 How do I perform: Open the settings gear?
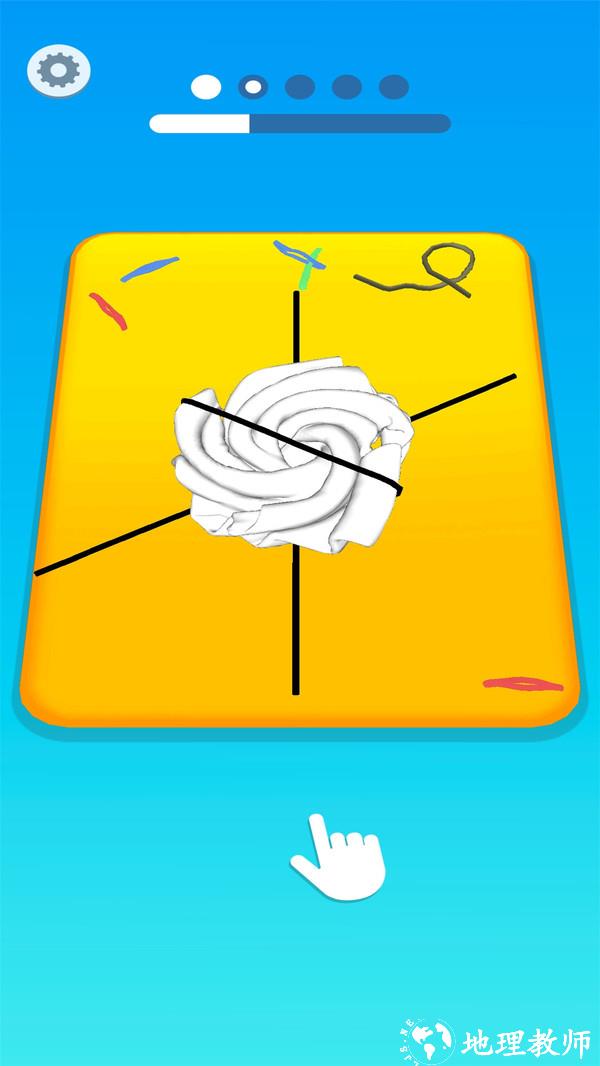click(59, 70)
